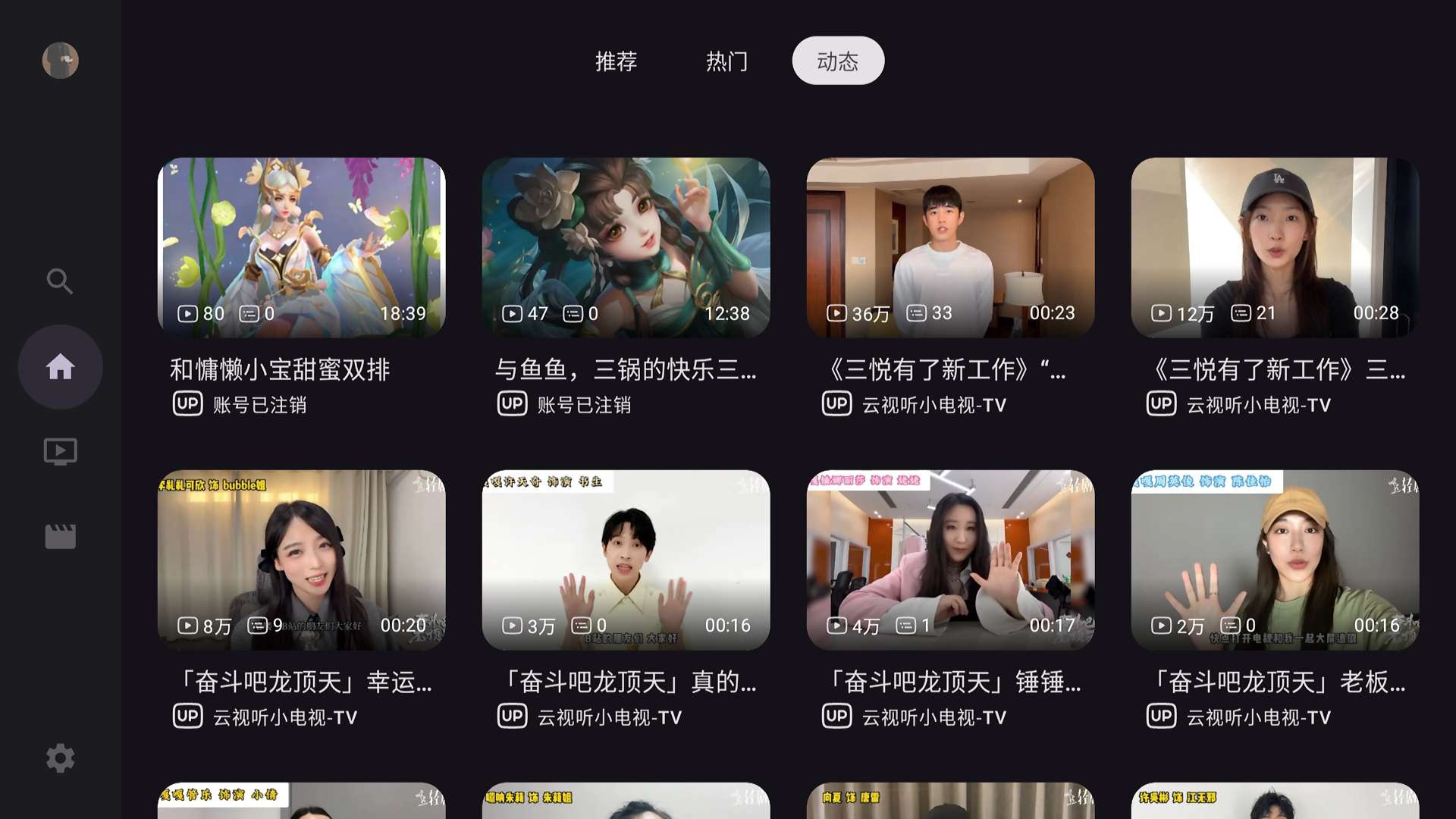Watch 「奋斗吧龙顶天」真的... video
The width and height of the screenshot is (1456, 819).
[x=626, y=560]
